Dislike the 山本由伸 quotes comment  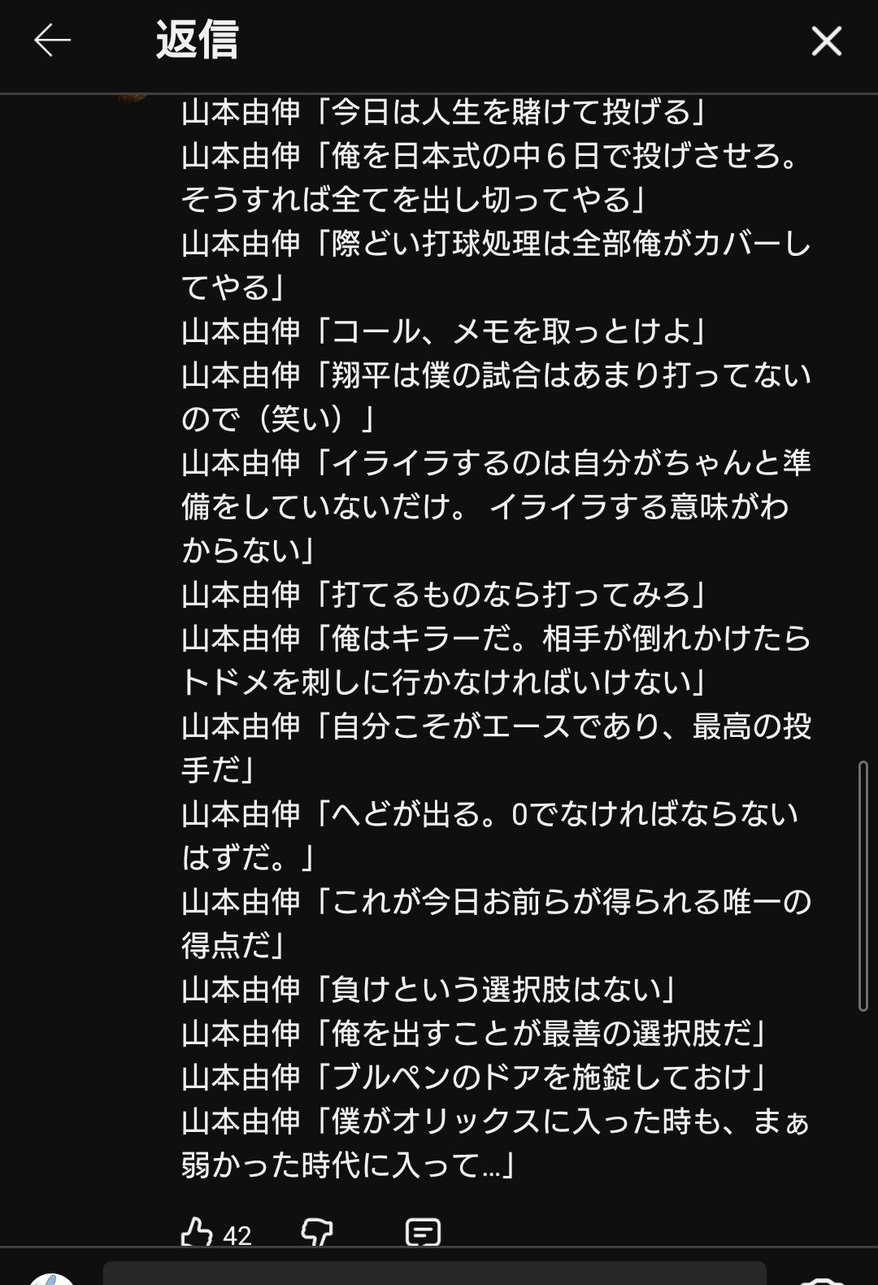coord(317,1232)
